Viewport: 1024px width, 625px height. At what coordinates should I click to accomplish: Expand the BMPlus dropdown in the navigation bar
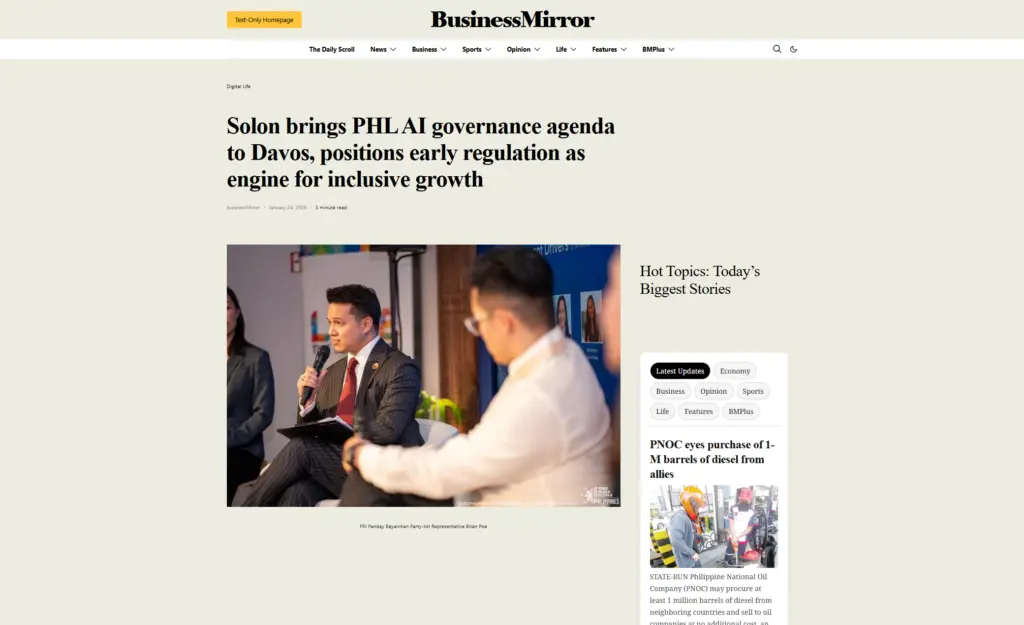658,49
